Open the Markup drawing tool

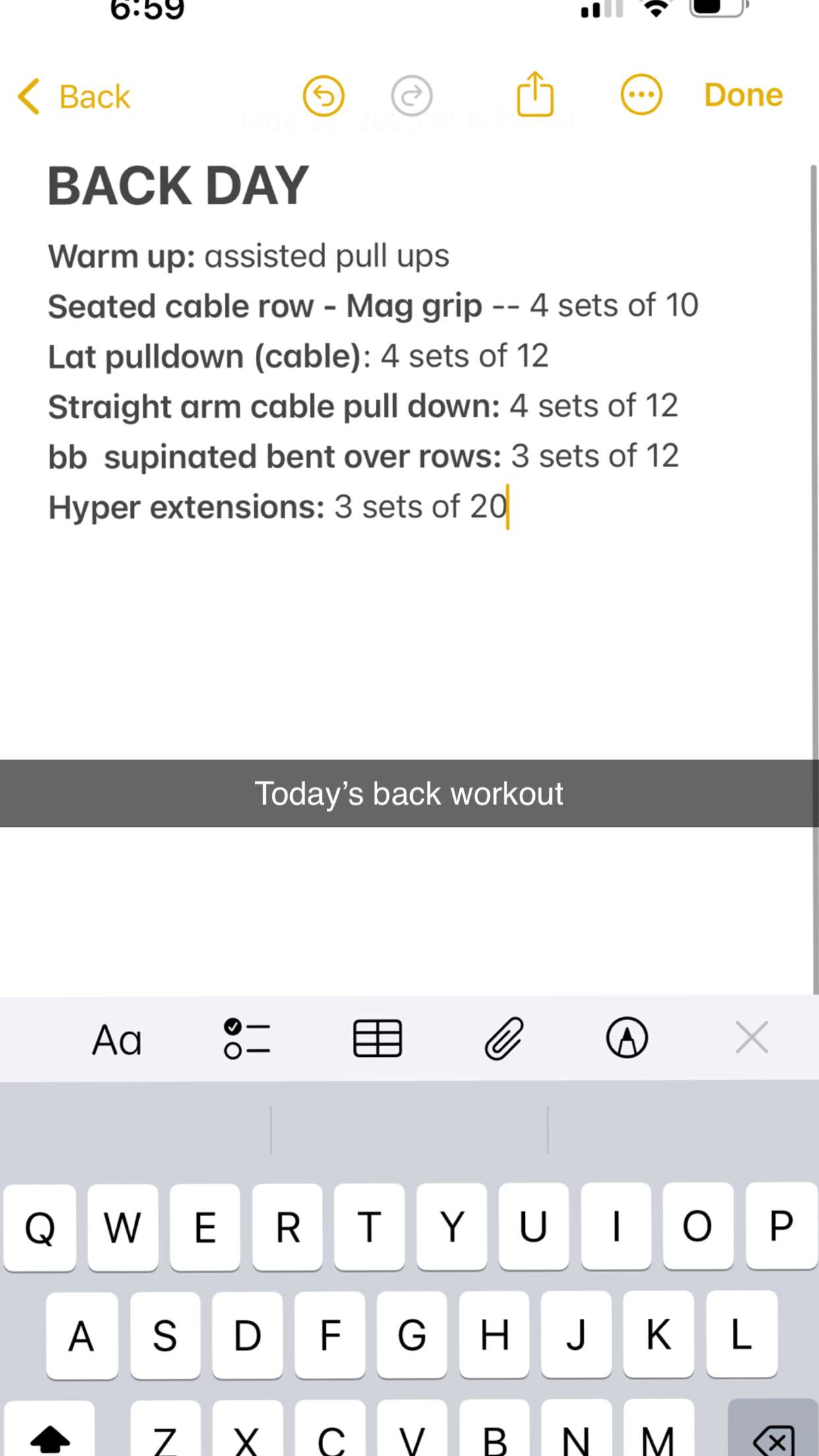[x=626, y=1039]
